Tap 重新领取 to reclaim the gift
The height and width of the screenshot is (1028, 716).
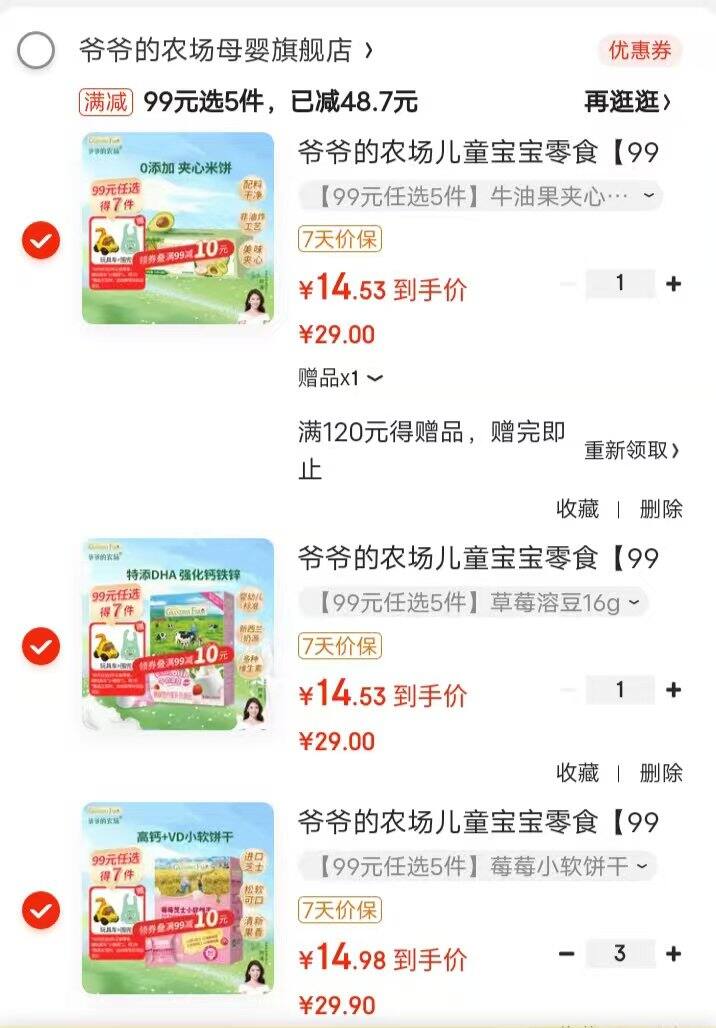coord(632,450)
